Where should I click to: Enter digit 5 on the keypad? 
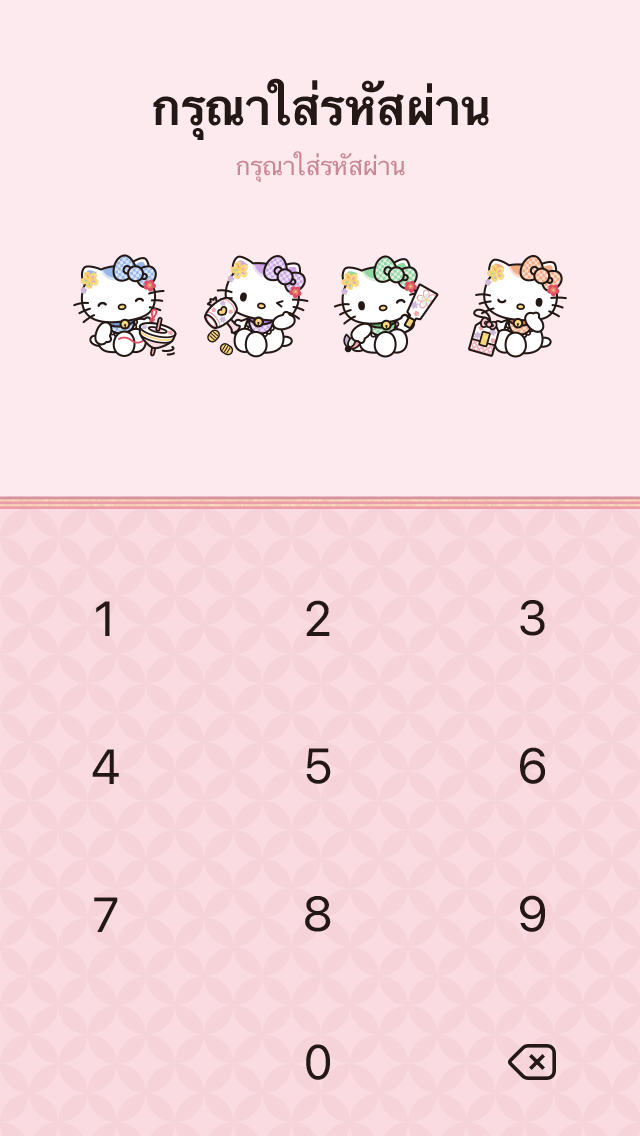tap(318, 767)
